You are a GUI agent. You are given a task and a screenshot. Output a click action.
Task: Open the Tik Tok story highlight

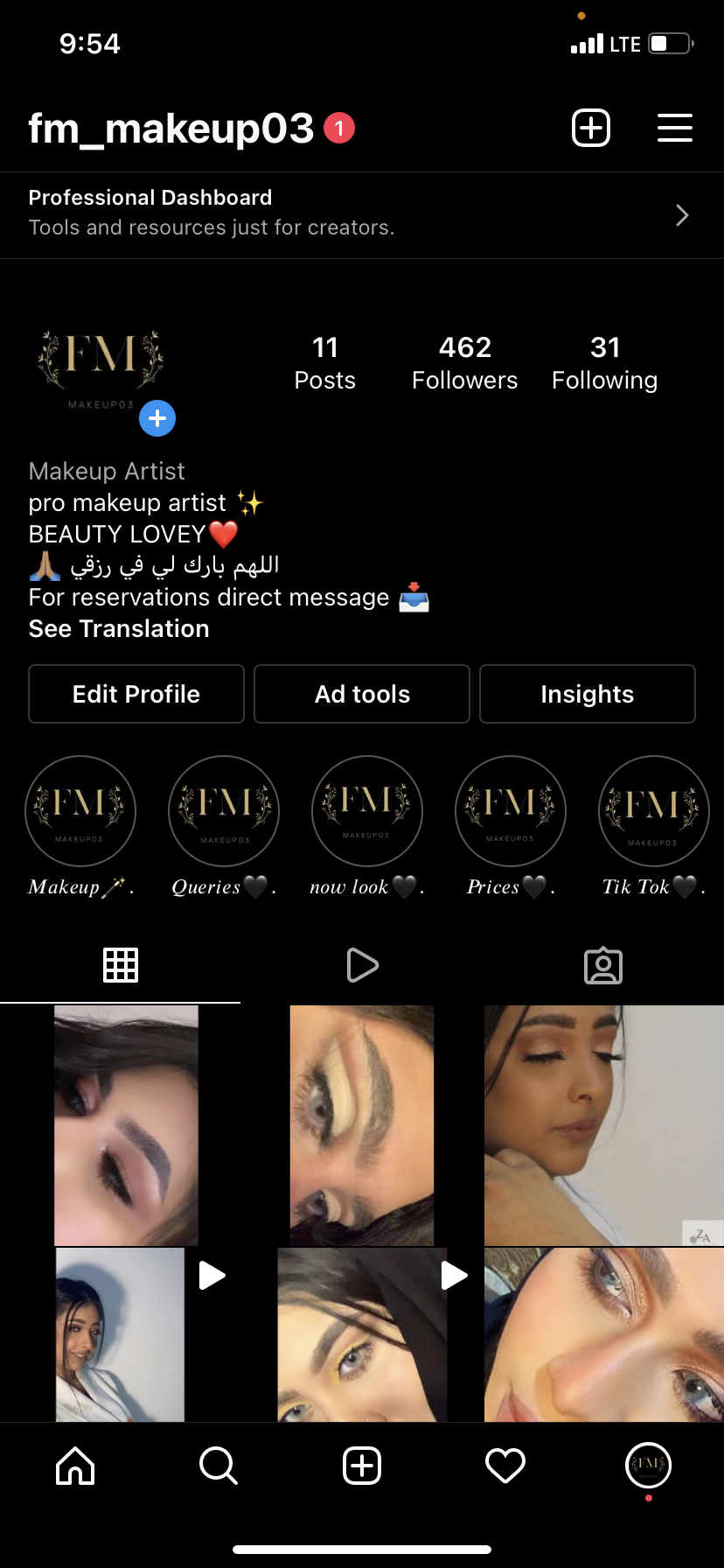point(653,811)
